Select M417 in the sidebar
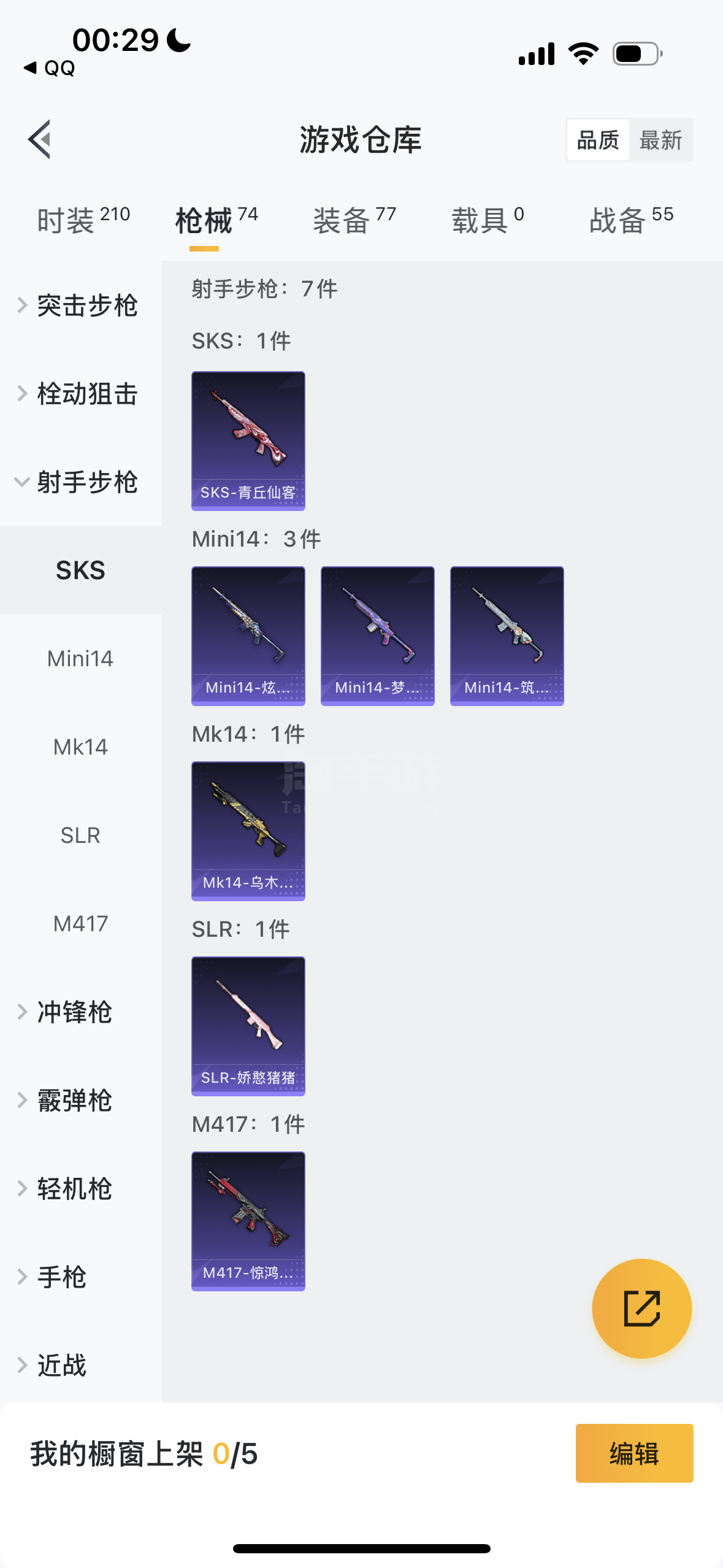 tap(81, 924)
